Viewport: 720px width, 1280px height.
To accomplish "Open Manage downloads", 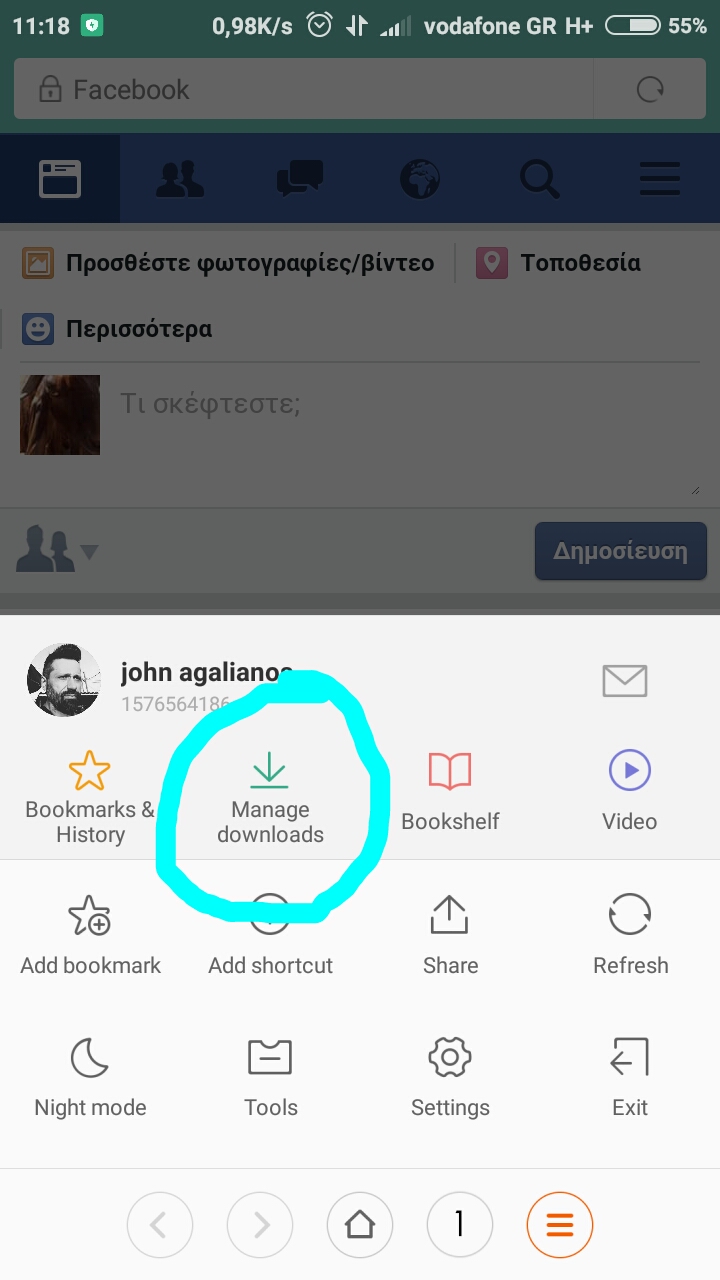I will 270,799.
